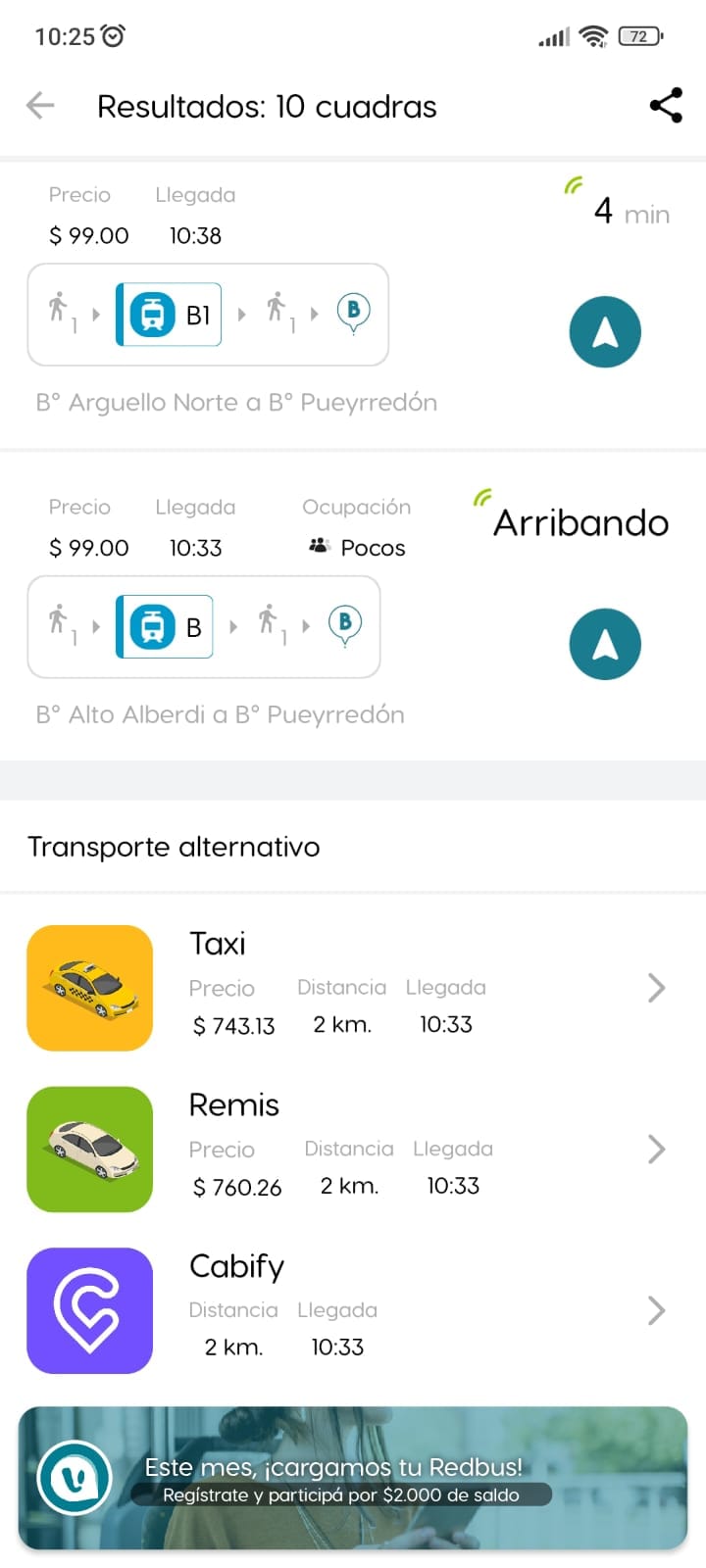The height and width of the screenshot is (1568, 706).
Task: Start navigation for the Alto Alberdi route
Action: (x=605, y=645)
